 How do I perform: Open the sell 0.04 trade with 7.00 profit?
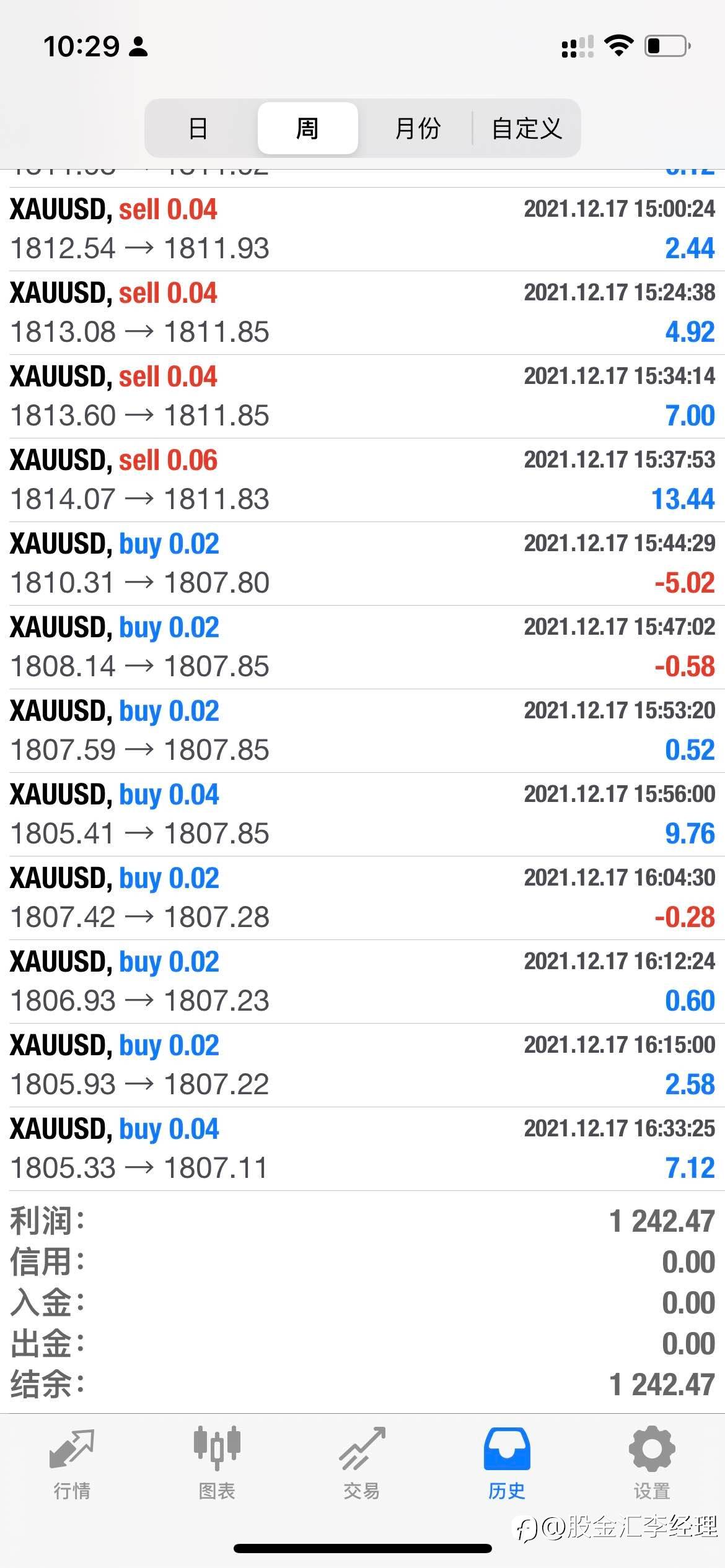pyautogui.click(x=362, y=396)
